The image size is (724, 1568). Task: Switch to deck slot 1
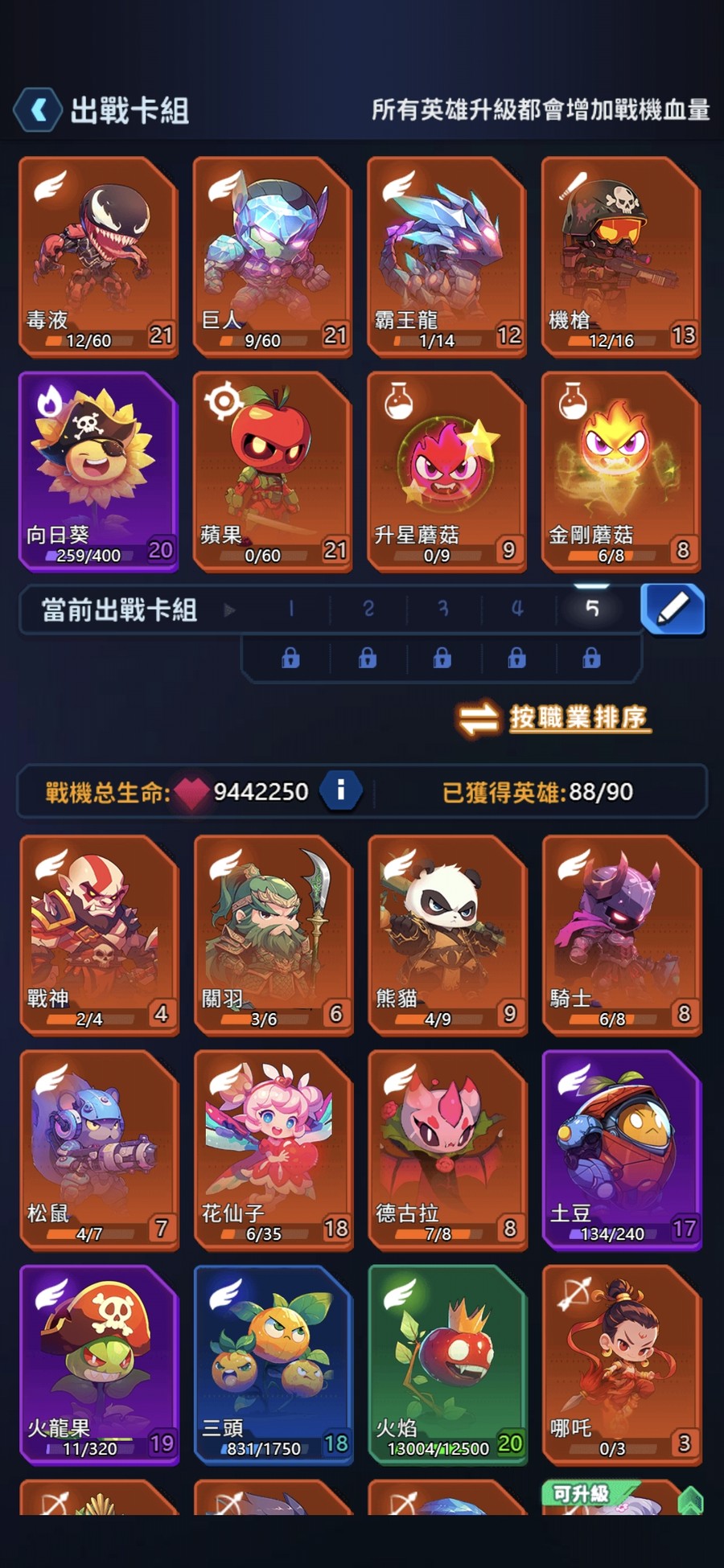(291, 609)
